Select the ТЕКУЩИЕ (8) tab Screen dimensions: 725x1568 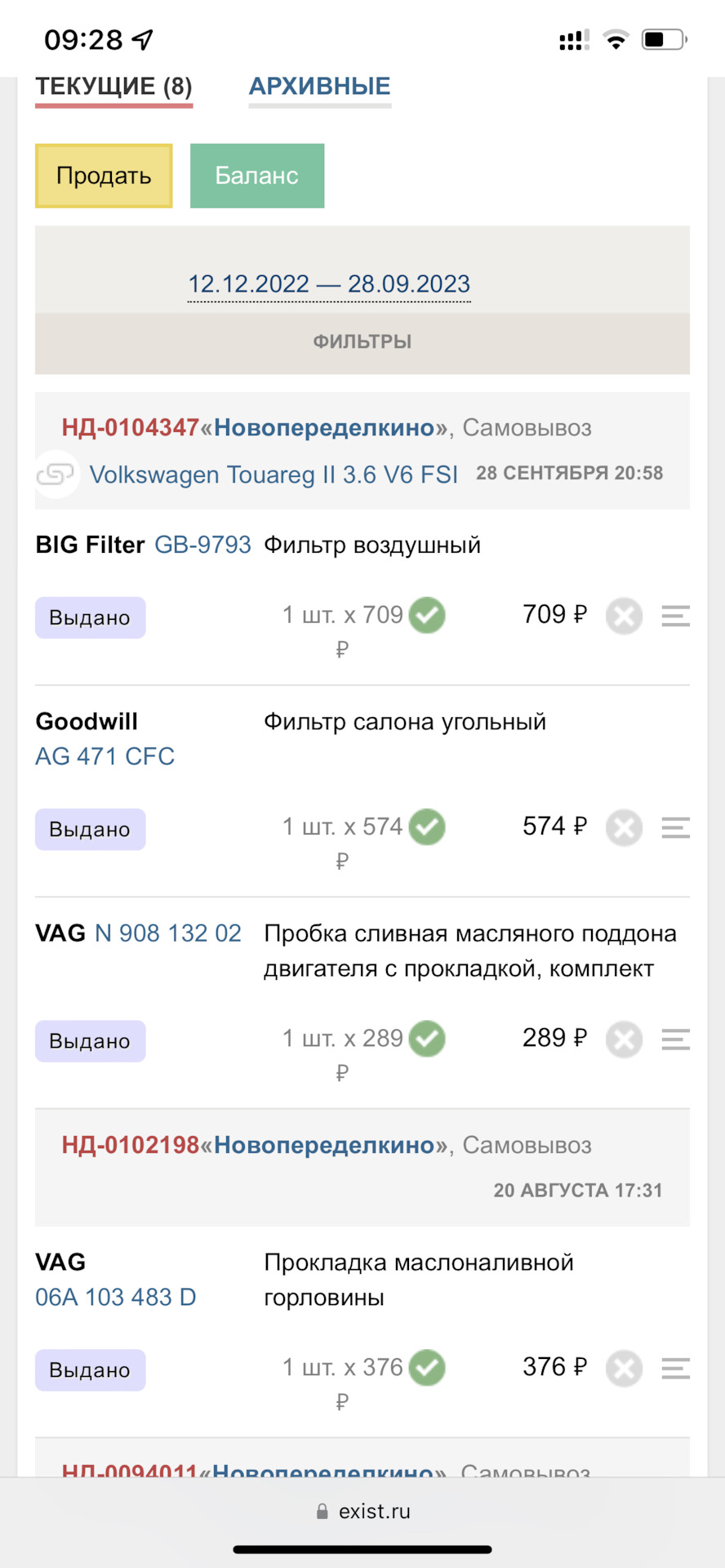point(113,87)
